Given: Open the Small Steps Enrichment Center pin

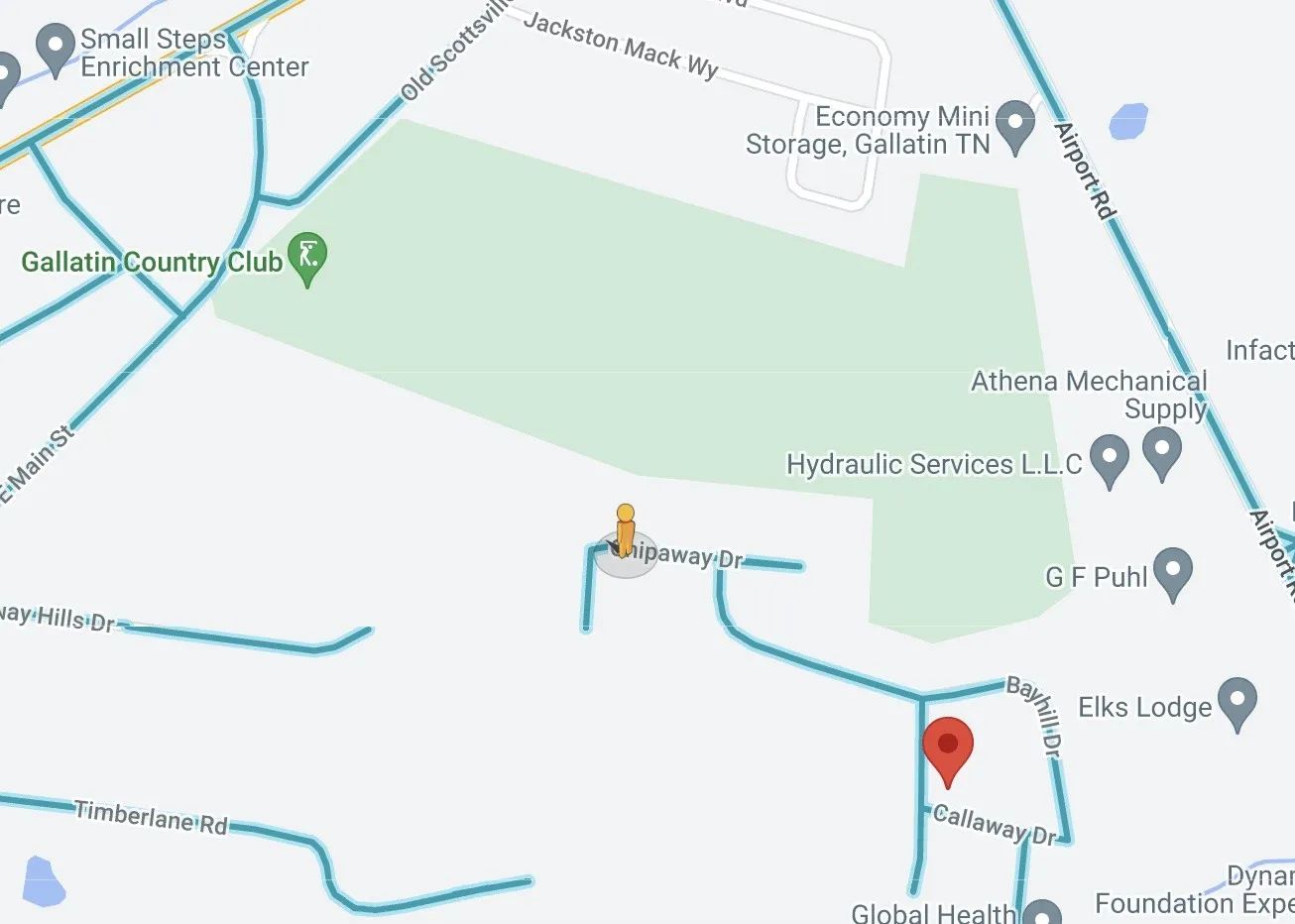Looking at the screenshot, I should tap(55, 48).
